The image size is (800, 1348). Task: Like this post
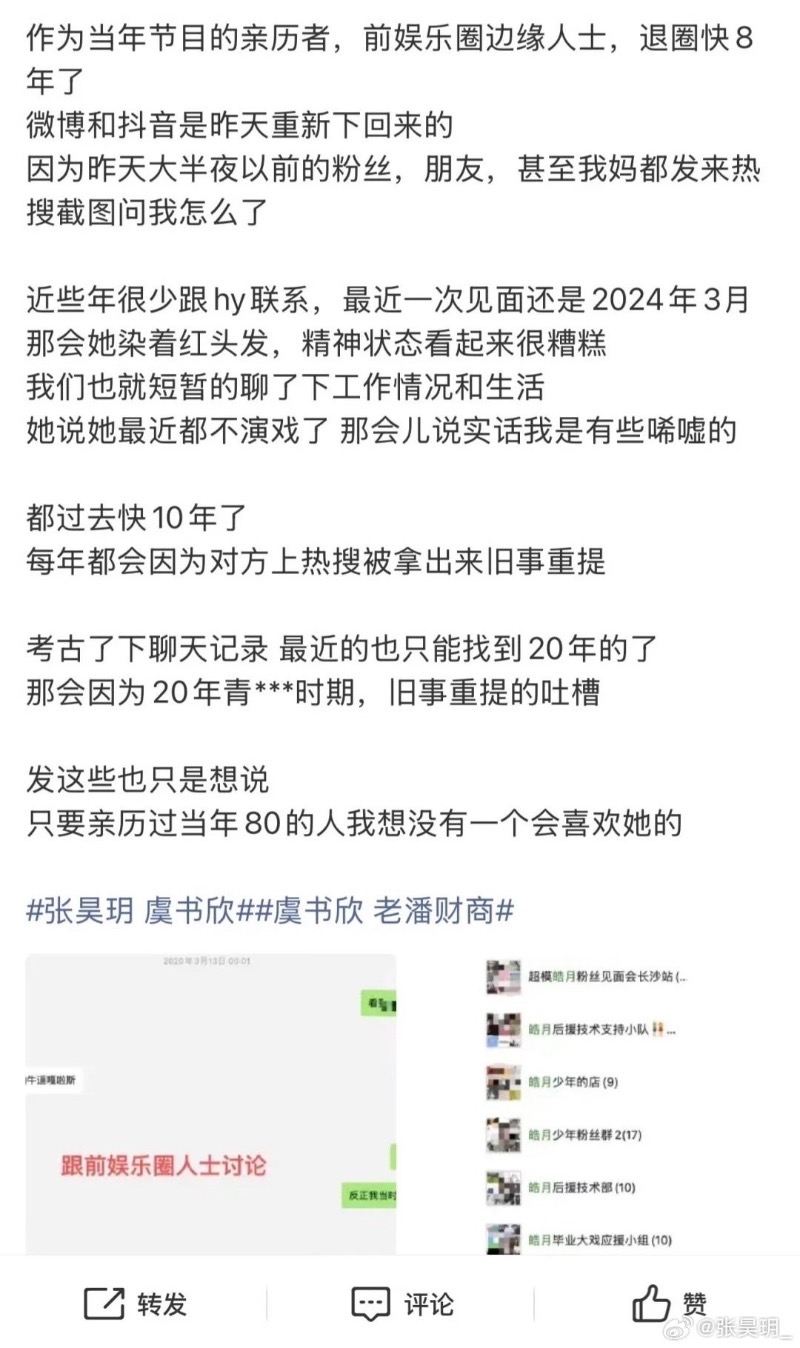tap(669, 1303)
